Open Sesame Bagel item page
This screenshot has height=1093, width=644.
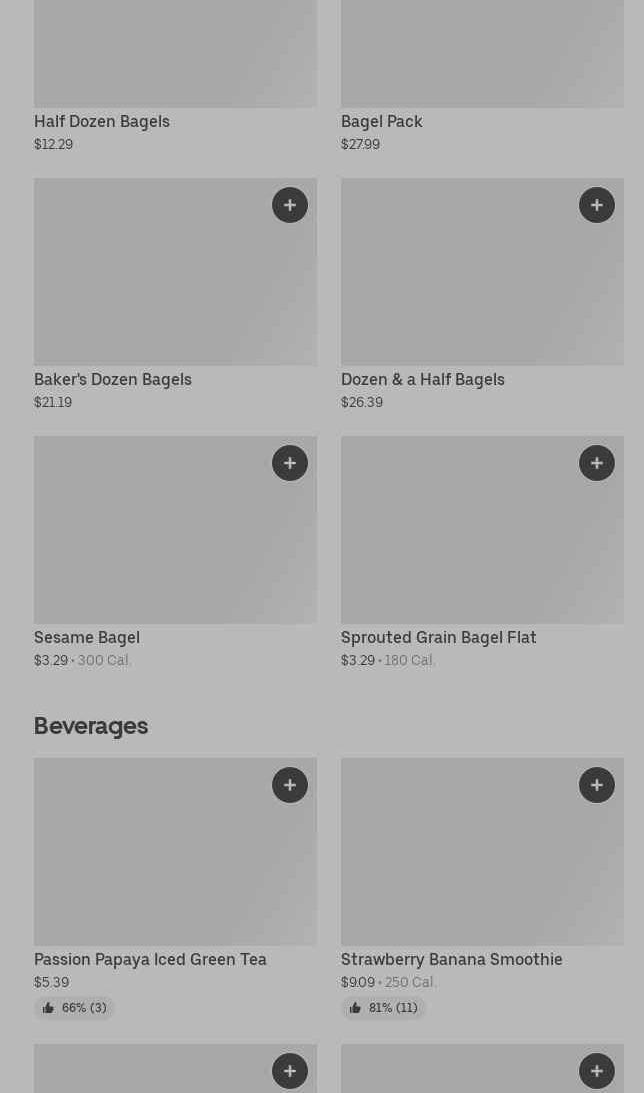87,638
